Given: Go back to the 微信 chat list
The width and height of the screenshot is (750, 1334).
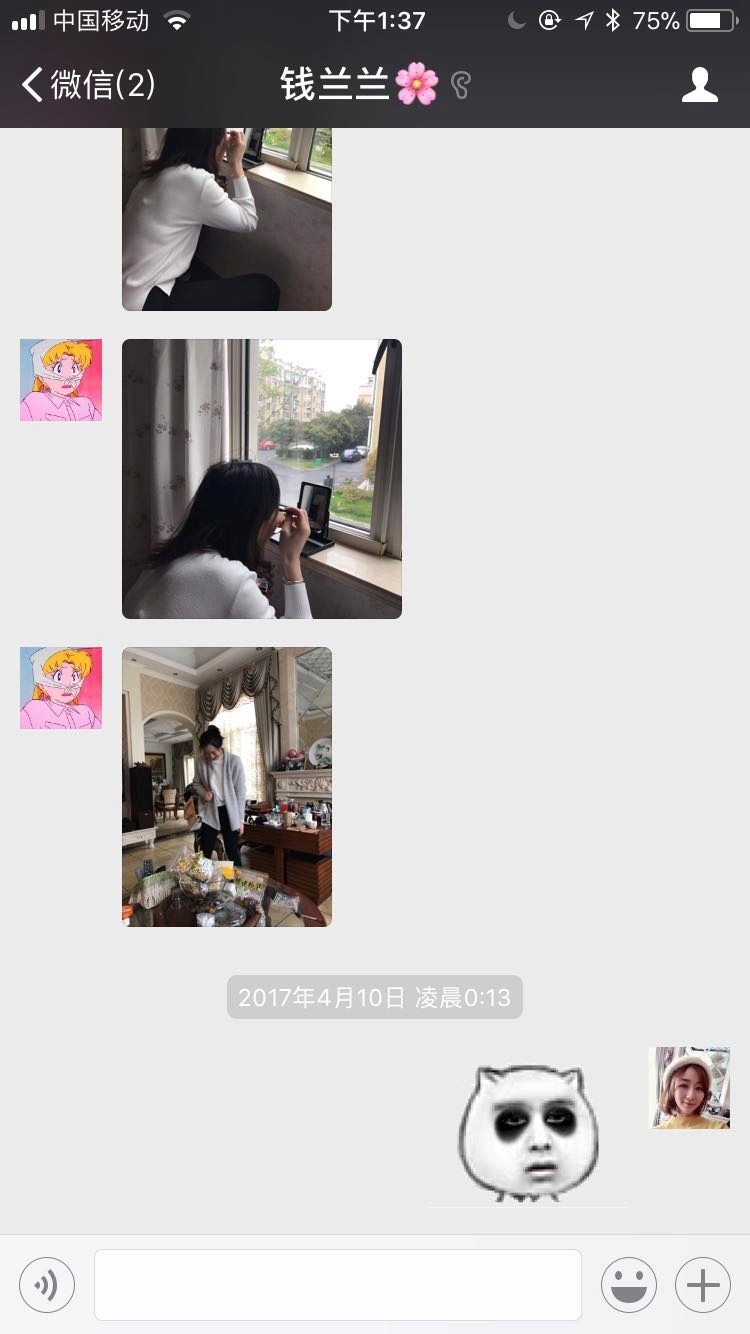Looking at the screenshot, I should click(x=88, y=85).
